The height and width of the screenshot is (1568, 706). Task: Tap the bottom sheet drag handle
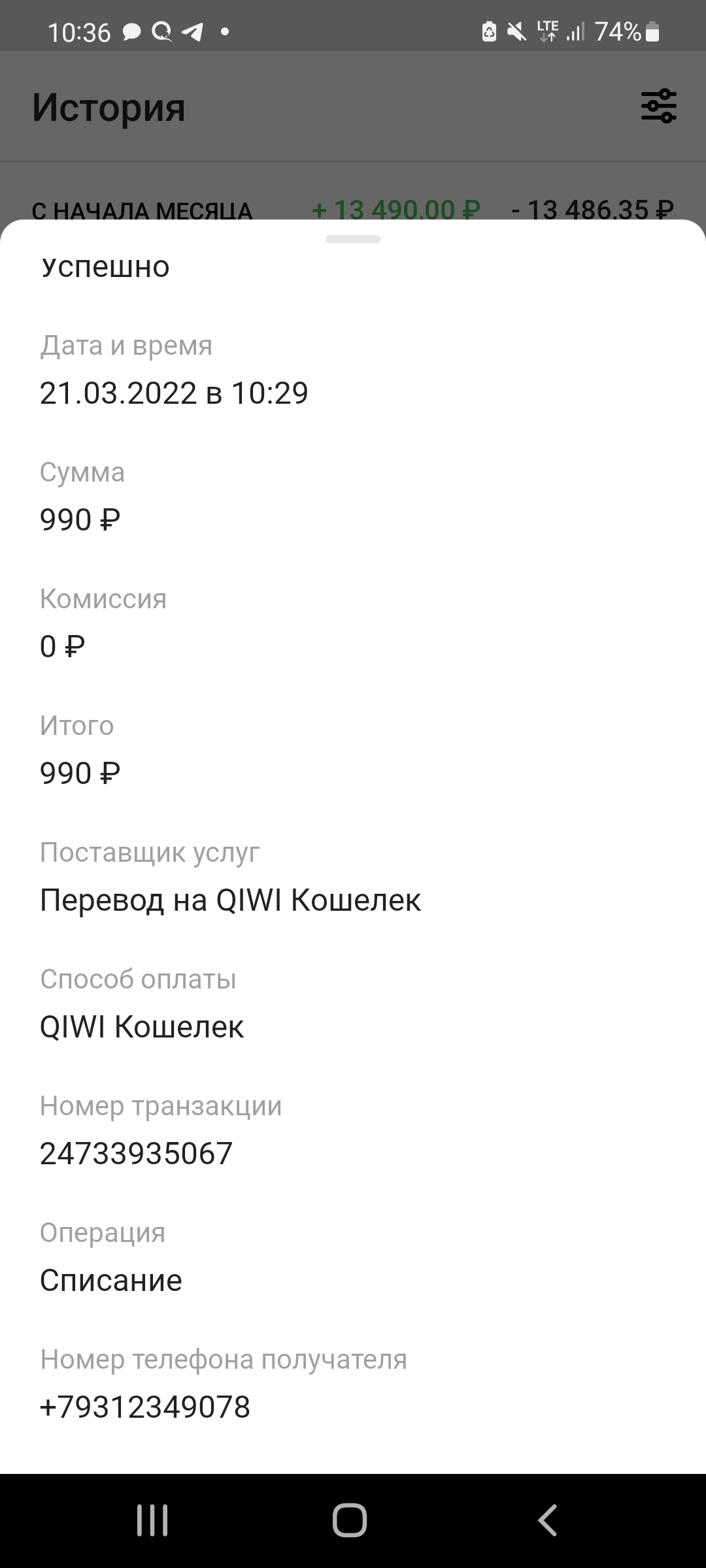coord(353,239)
